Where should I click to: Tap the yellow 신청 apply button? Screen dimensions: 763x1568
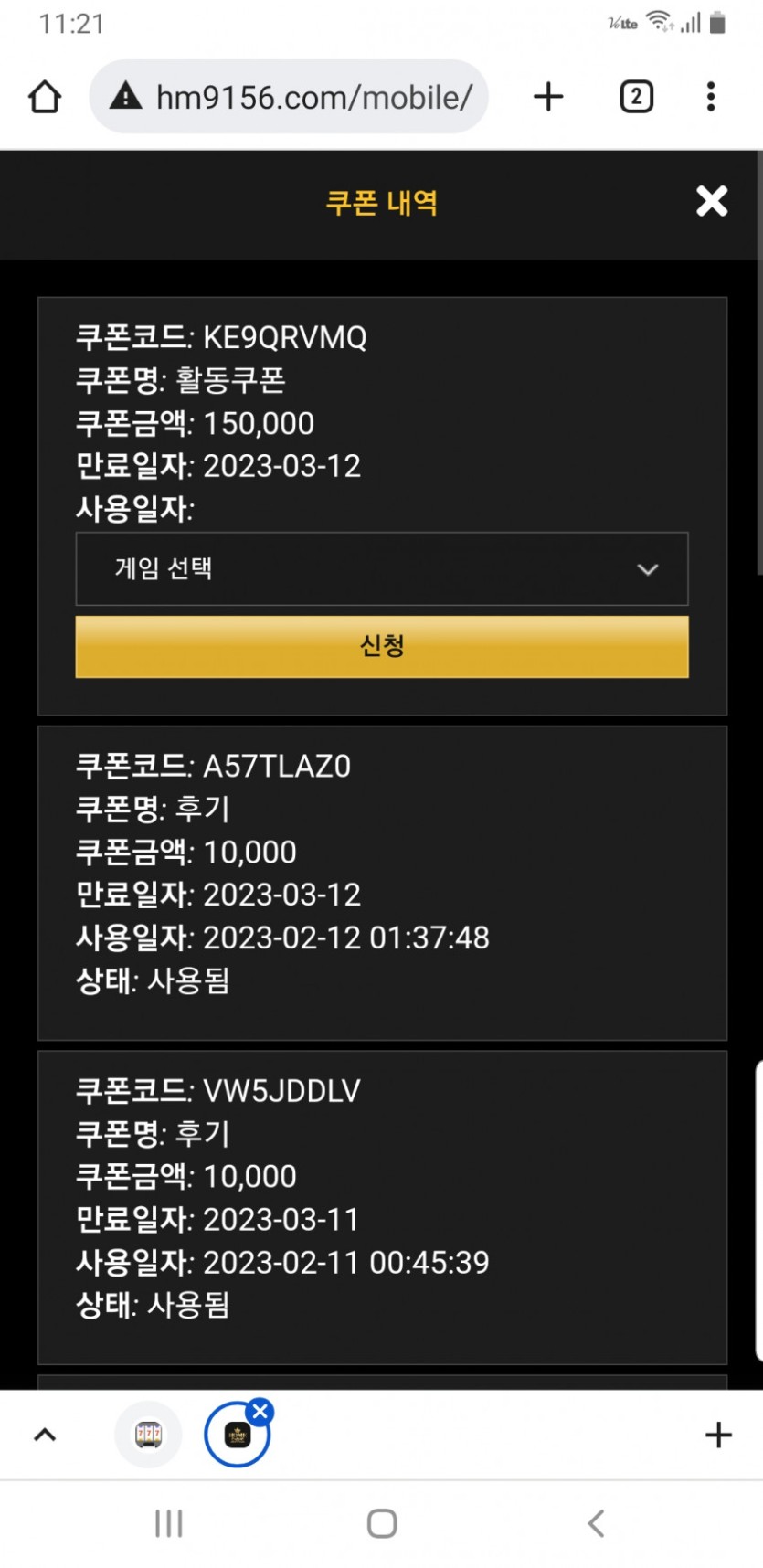coord(382,646)
